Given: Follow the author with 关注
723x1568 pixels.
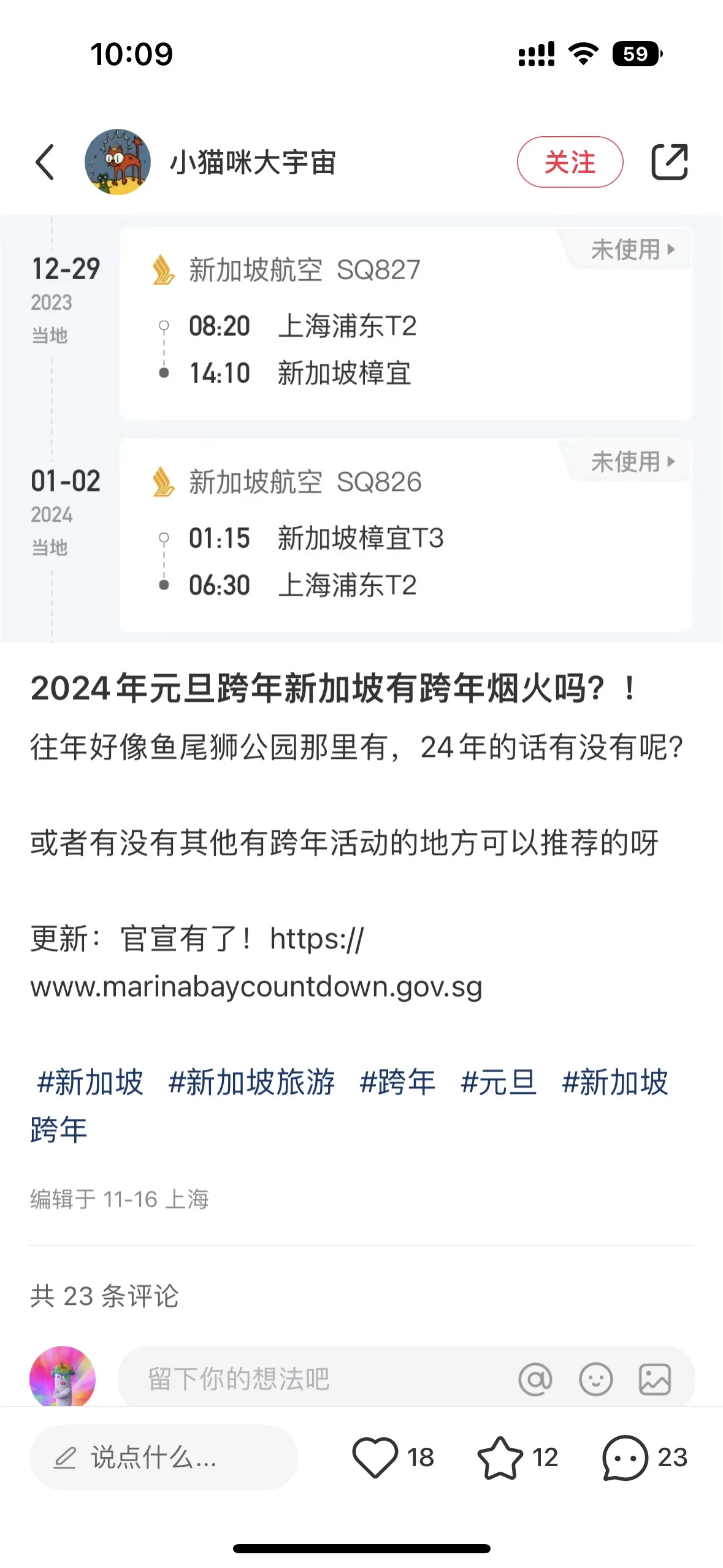Looking at the screenshot, I should (569, 162).
